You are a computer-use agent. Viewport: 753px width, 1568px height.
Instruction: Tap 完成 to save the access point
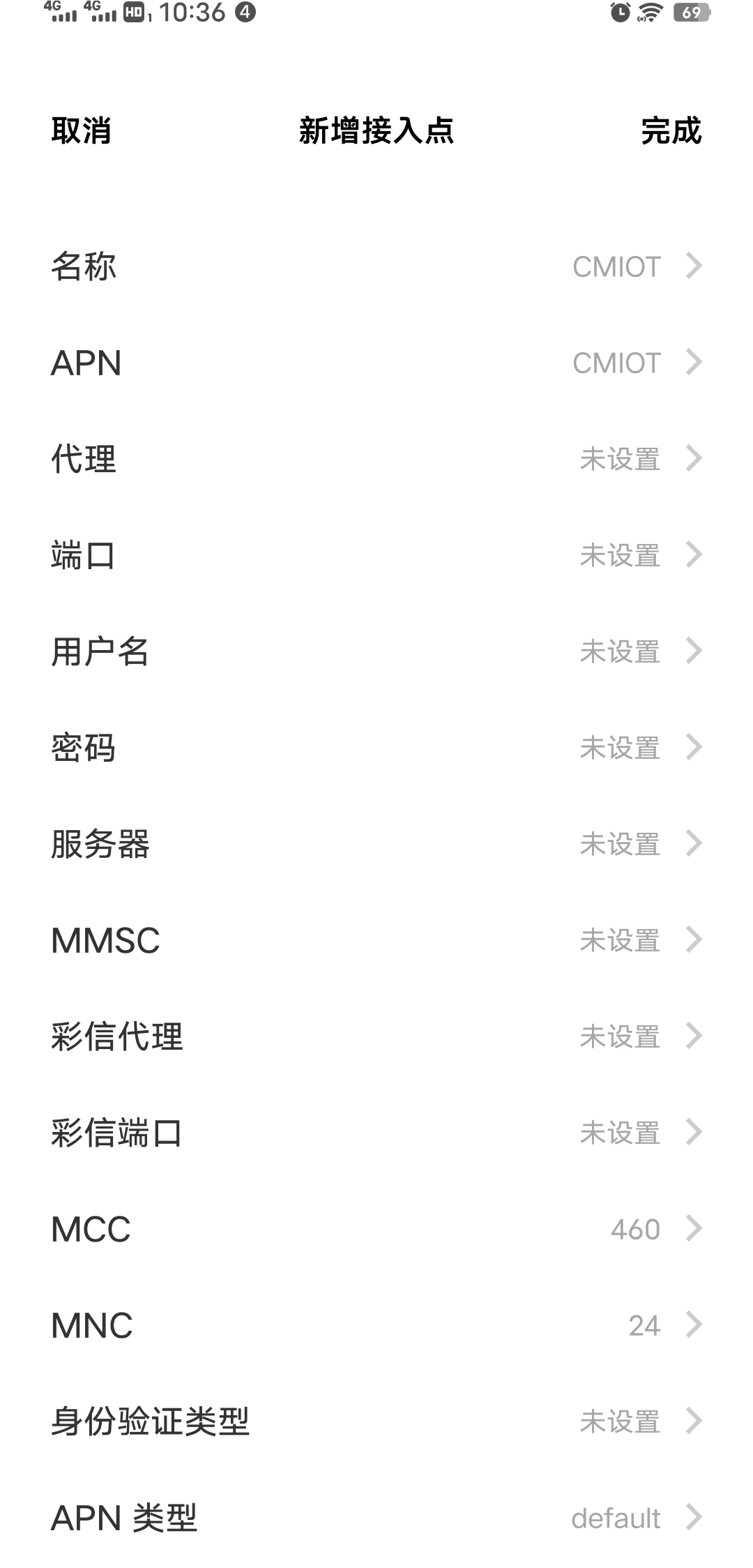(671, 130)
